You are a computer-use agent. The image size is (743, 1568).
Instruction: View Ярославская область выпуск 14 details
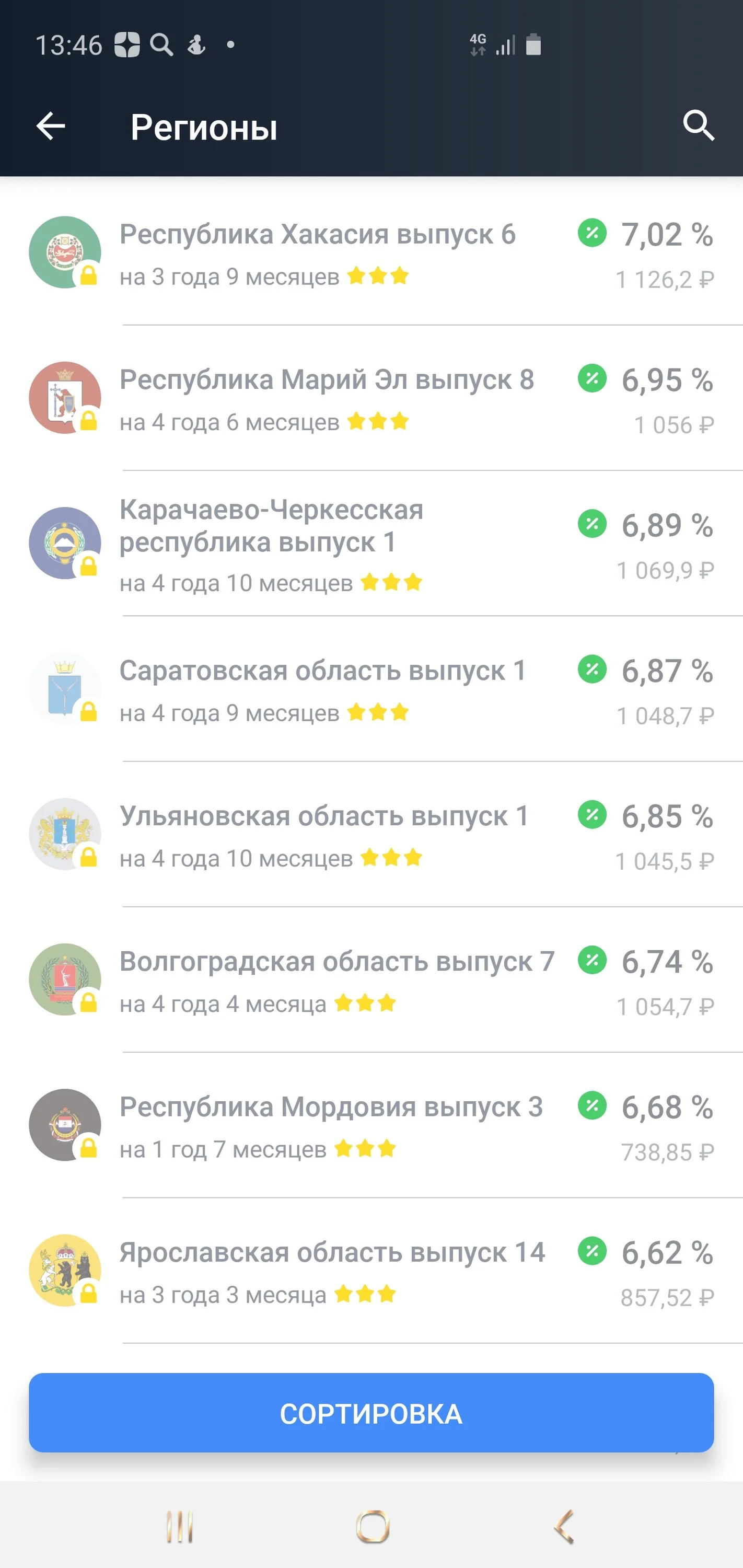(371, 1272)
